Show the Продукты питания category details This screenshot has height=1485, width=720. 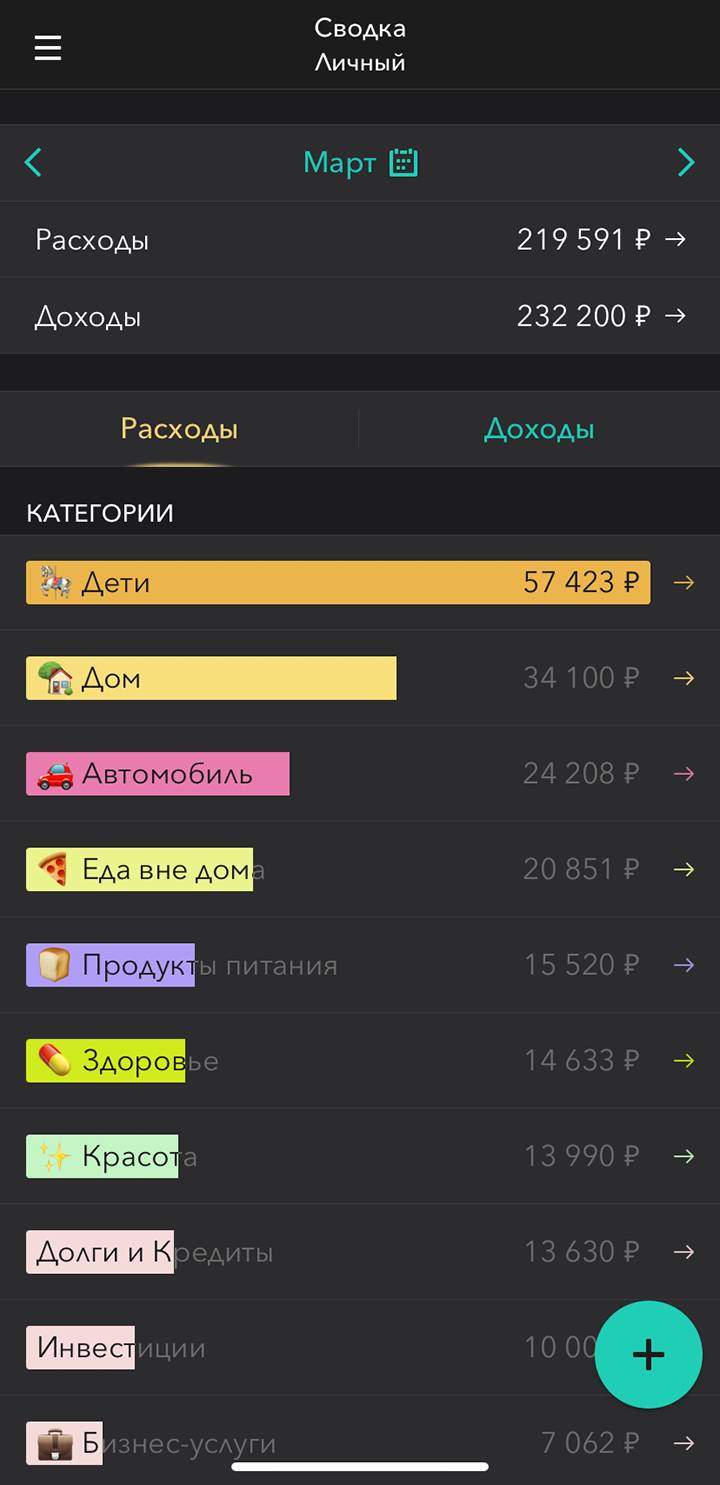[x=360, y=965]
